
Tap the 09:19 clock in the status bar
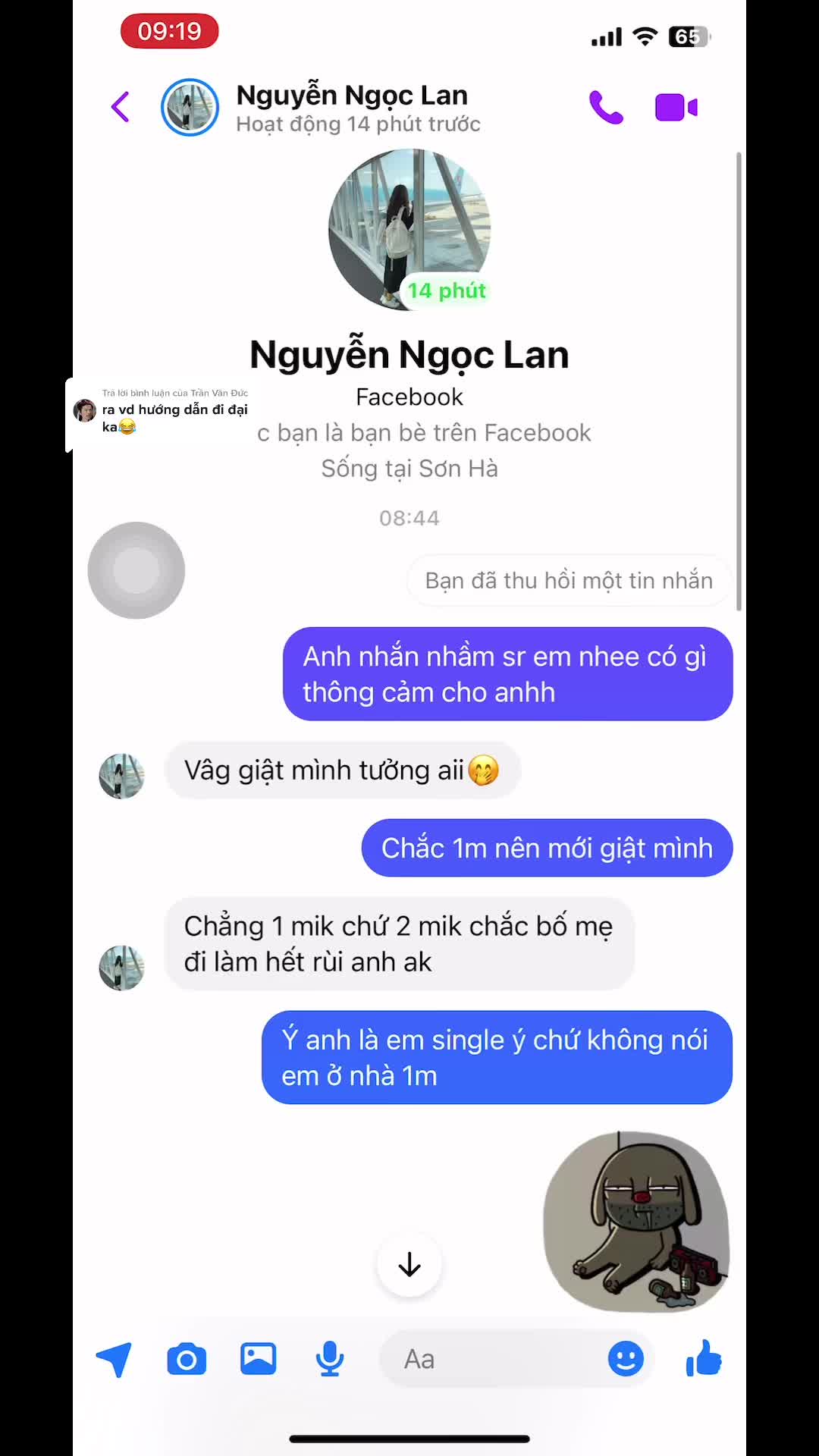tap(169, 31)
